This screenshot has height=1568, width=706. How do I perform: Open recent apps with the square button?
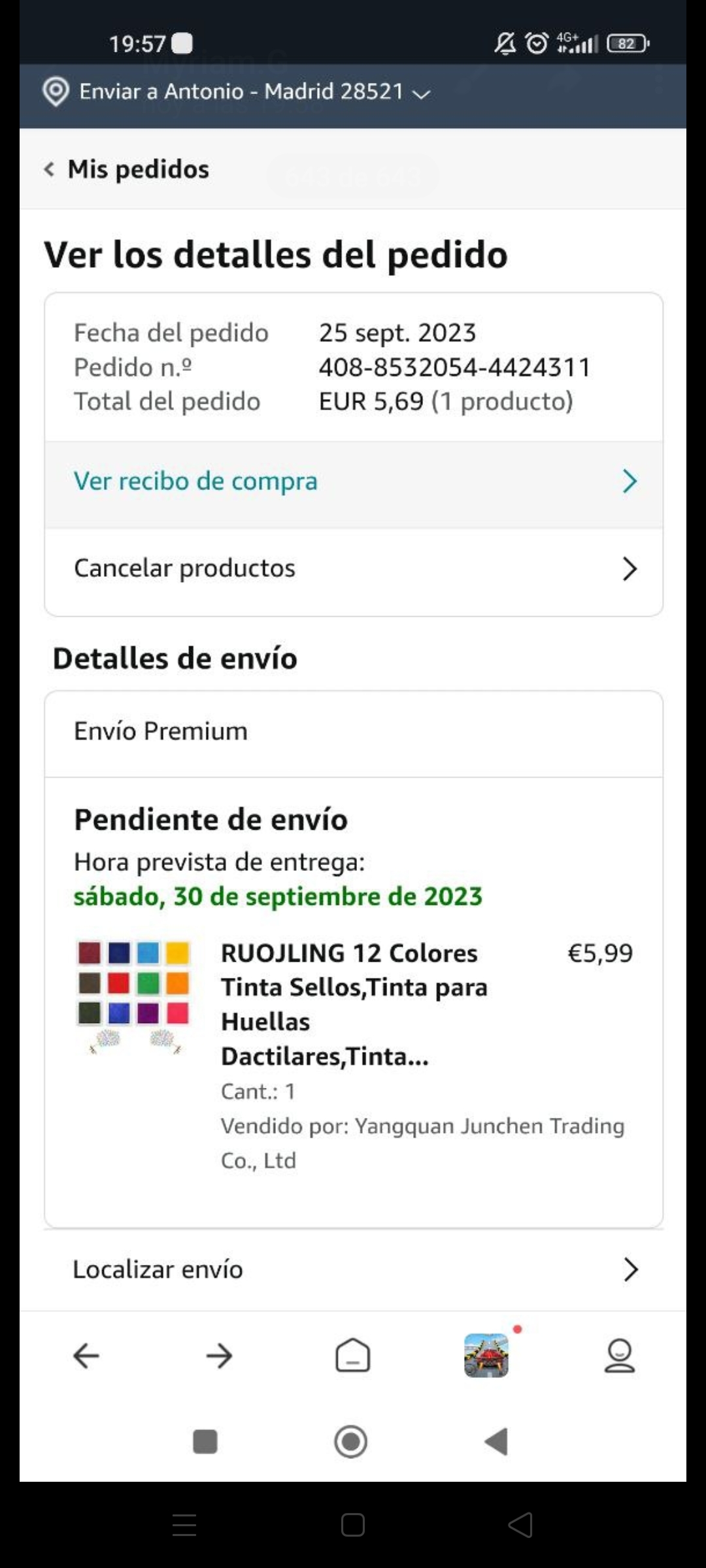(x=205, y=1442)
